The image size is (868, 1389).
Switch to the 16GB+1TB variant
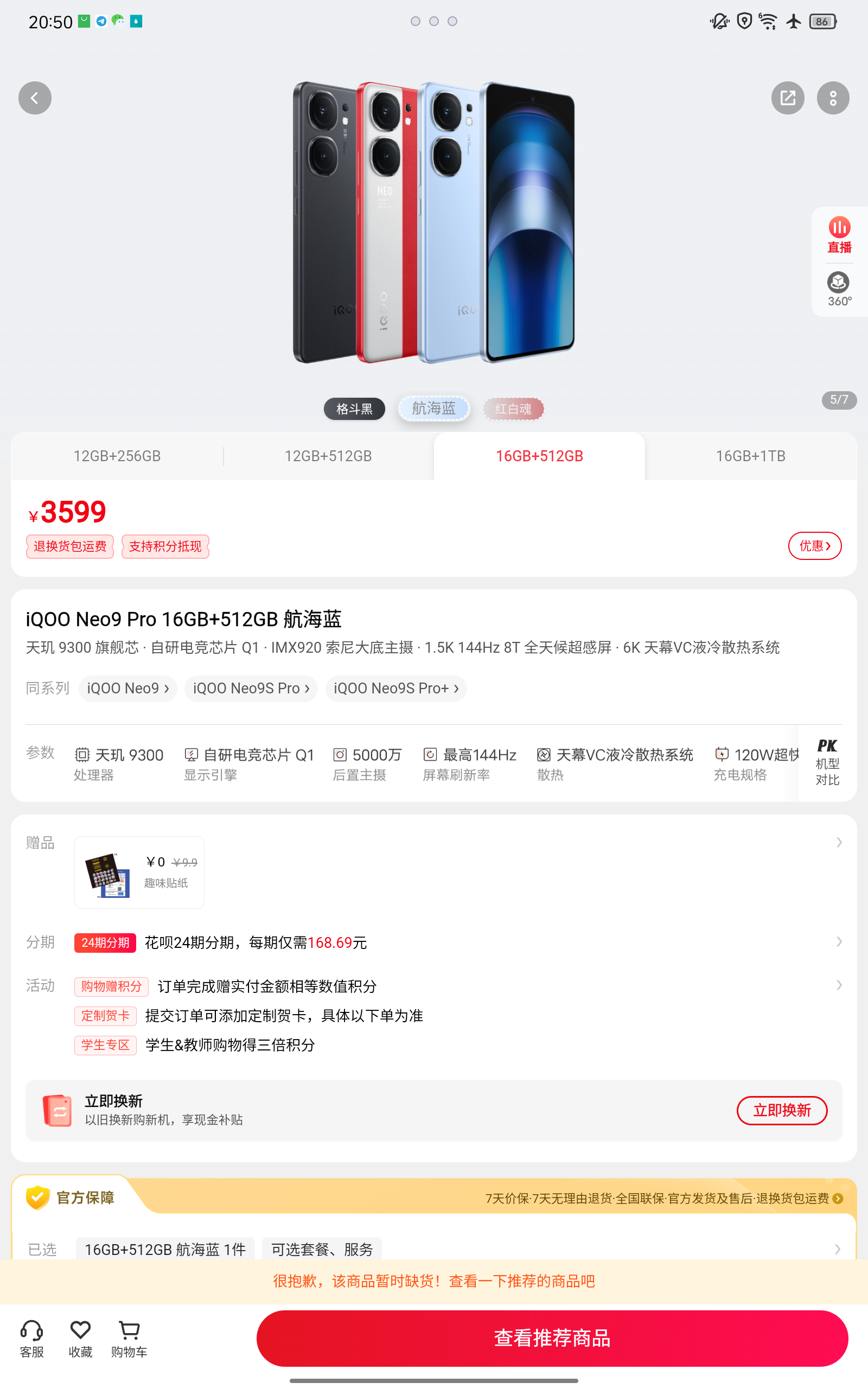(x=750, y=456)
